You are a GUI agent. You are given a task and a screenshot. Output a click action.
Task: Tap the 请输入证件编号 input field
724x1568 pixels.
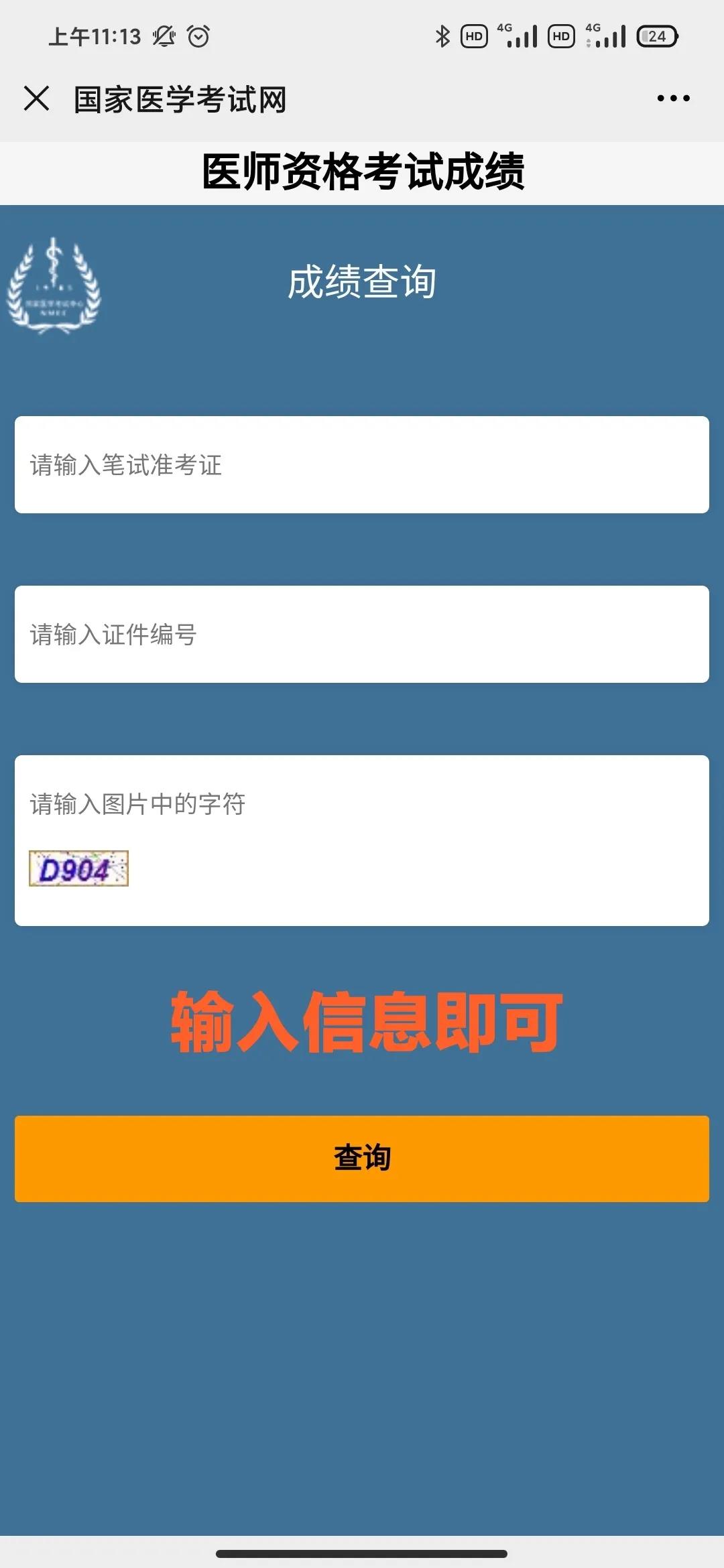point(362,635)
